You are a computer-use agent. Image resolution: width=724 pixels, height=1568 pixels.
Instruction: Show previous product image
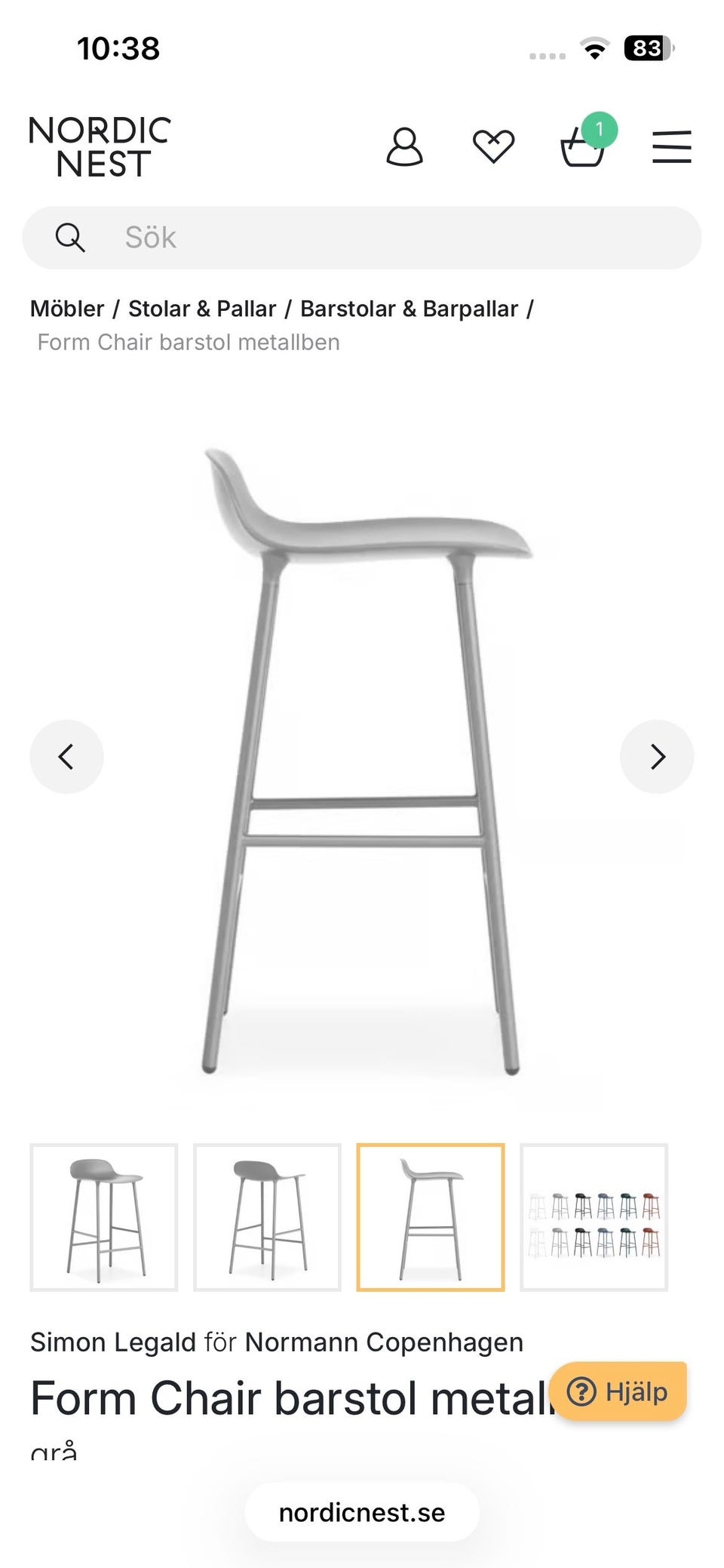[66, 756]
